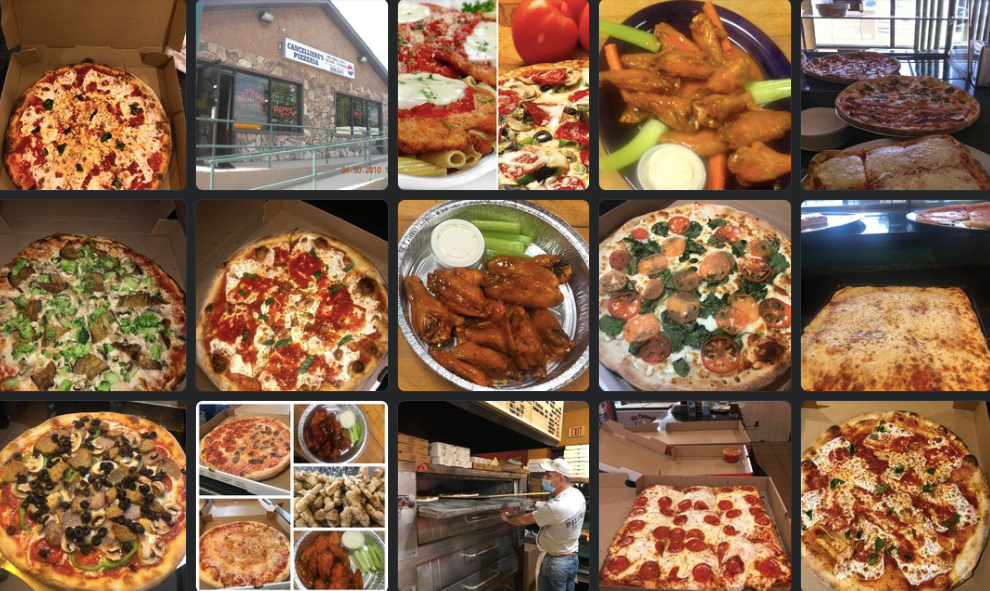View the chicken parmesan and pasta photo
Image resolution: width=990 pixels, height=591 pixels.
[x=493, y=95]
